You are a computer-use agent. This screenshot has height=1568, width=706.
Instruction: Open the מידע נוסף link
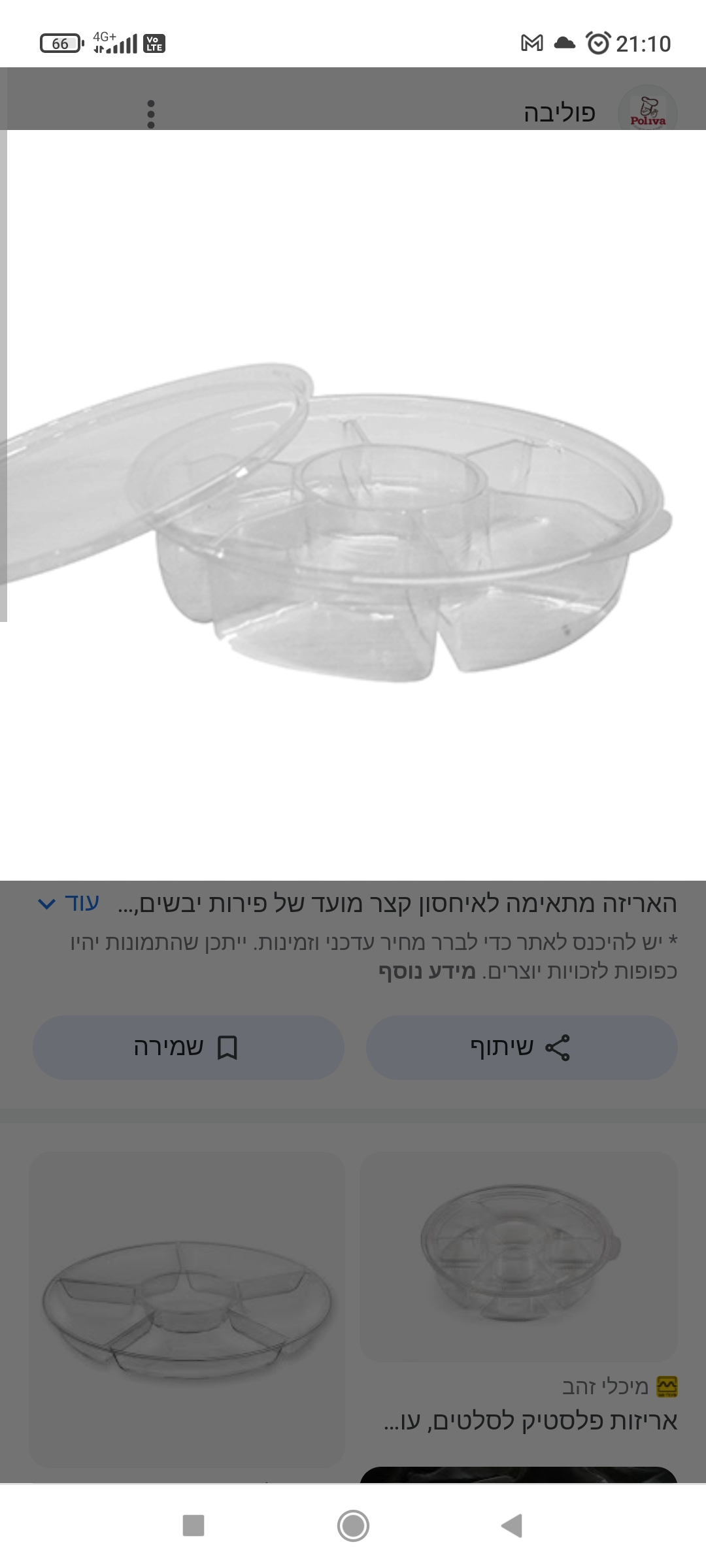pos(427,972)
